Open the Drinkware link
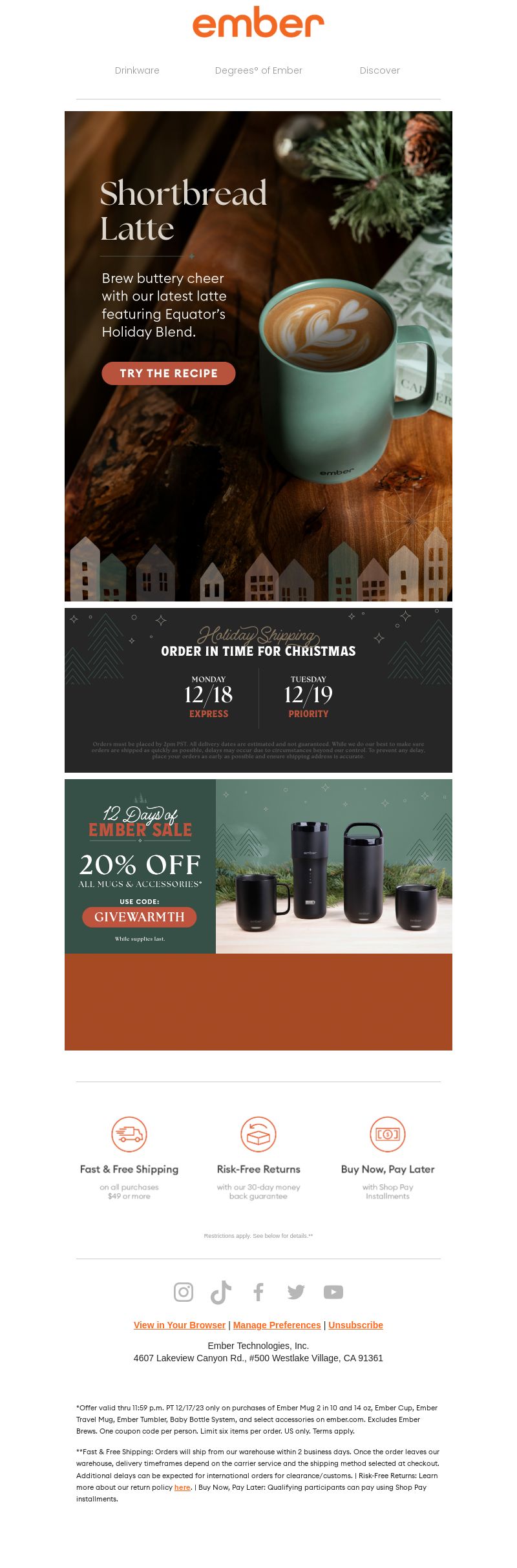 (137, 70)
